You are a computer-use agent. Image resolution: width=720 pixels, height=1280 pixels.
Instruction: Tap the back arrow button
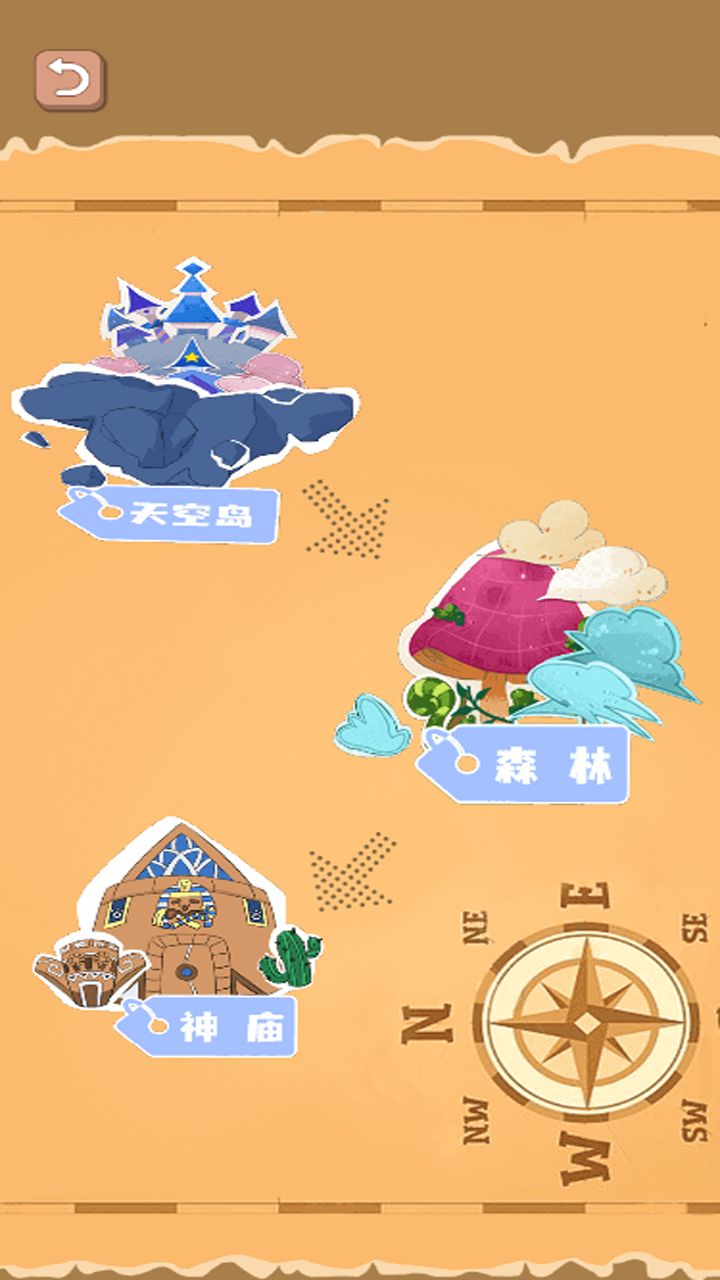(69, 79)
